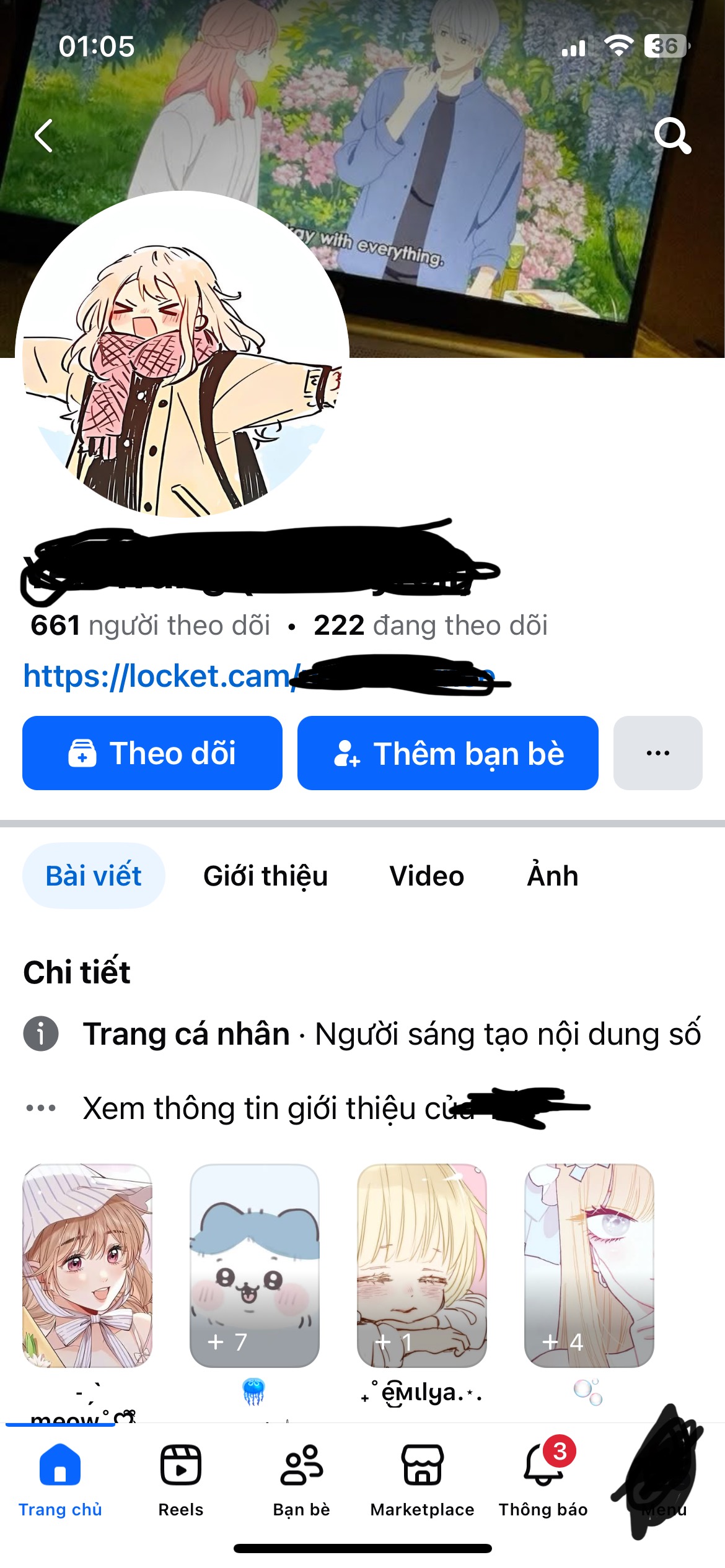Viewport: 725px width, 1568px height.
Task: Open Reels in the bottom bar
Action: point(181,1479)
